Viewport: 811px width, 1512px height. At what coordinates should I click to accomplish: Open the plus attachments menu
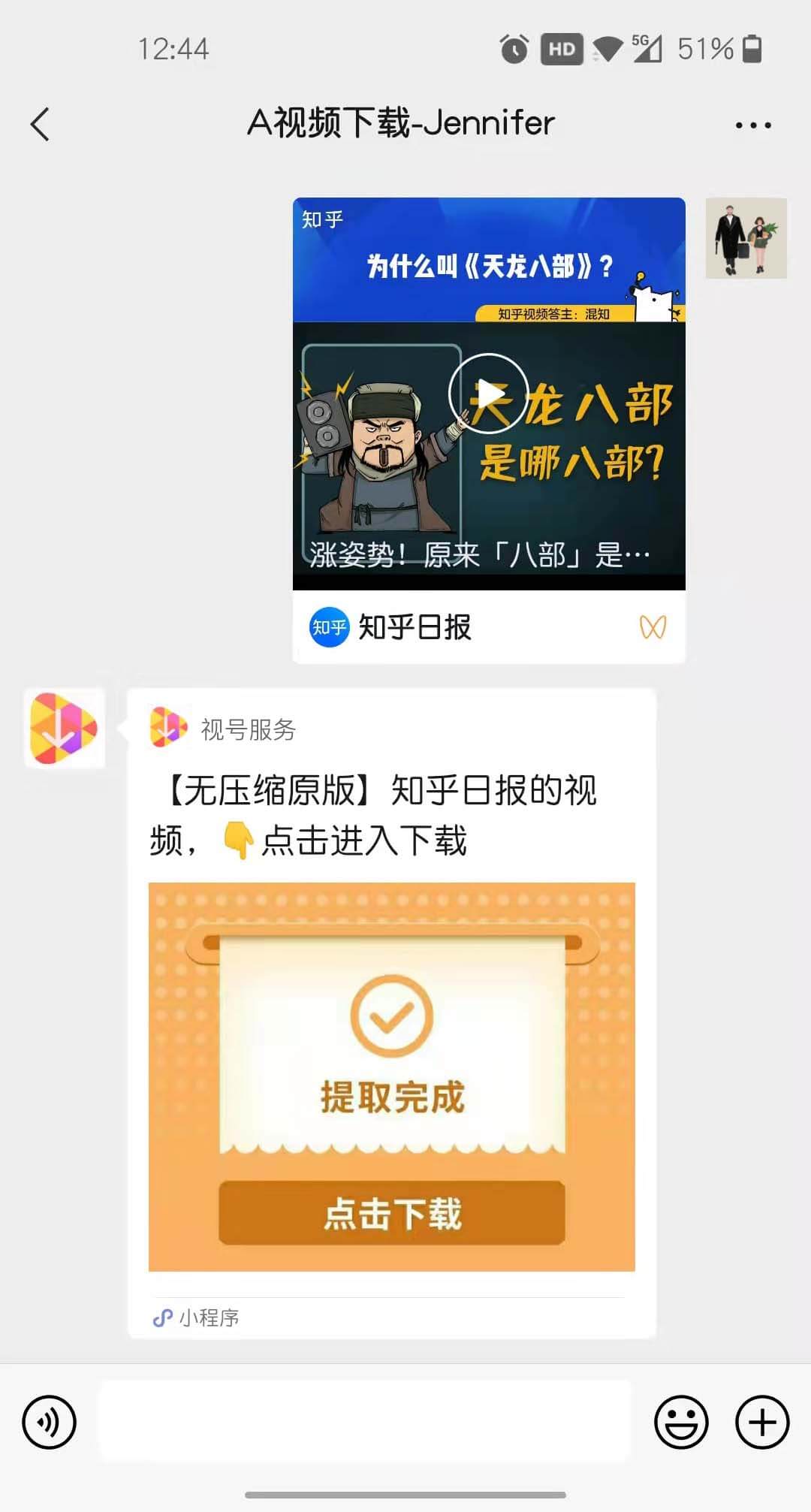(x=761, y=1422)
